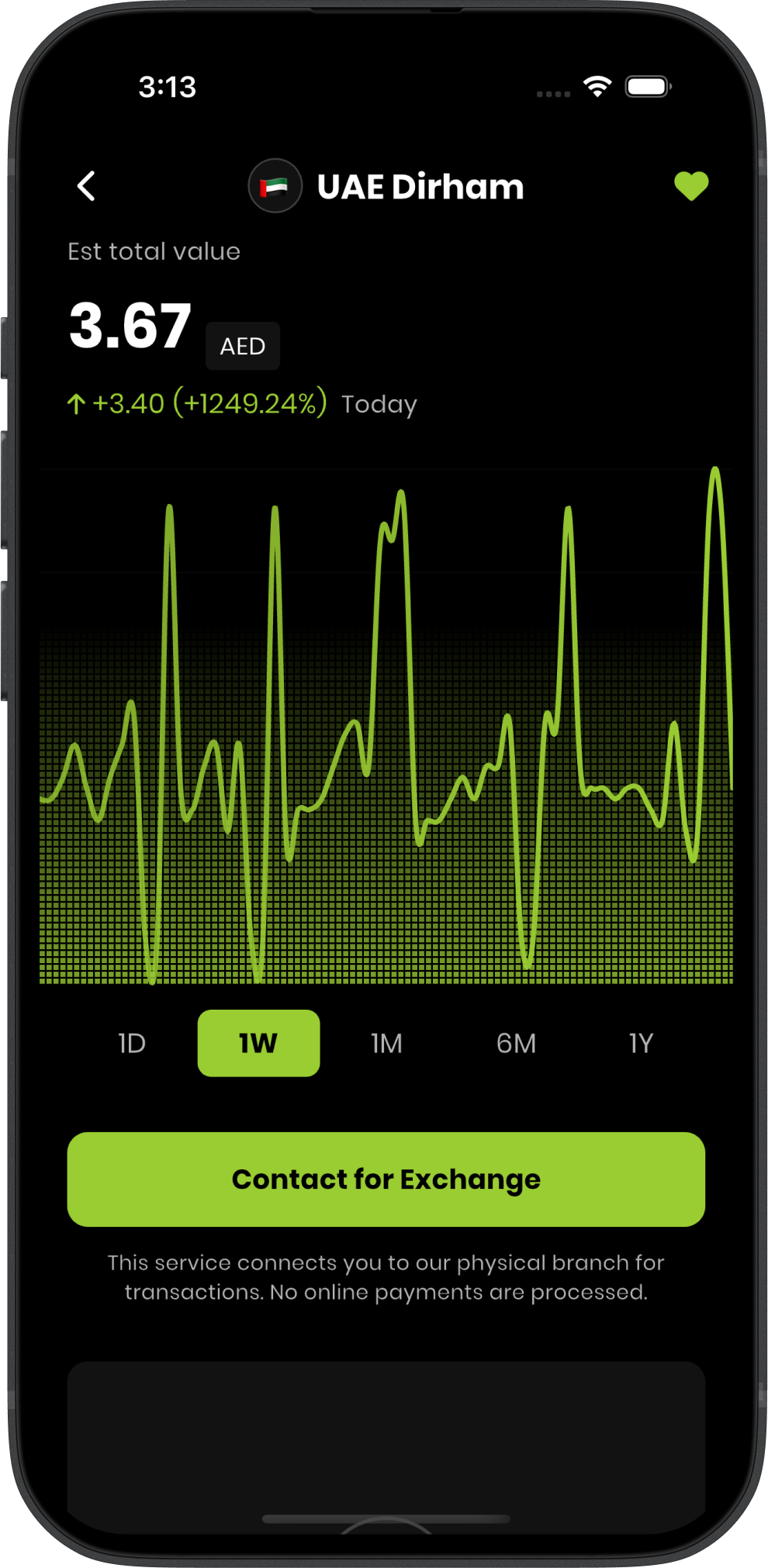Viewport: 768px width, 1568px height.
Task: Go back using the arrow icon
Action: pyautogui.click(x=86, y=186)
